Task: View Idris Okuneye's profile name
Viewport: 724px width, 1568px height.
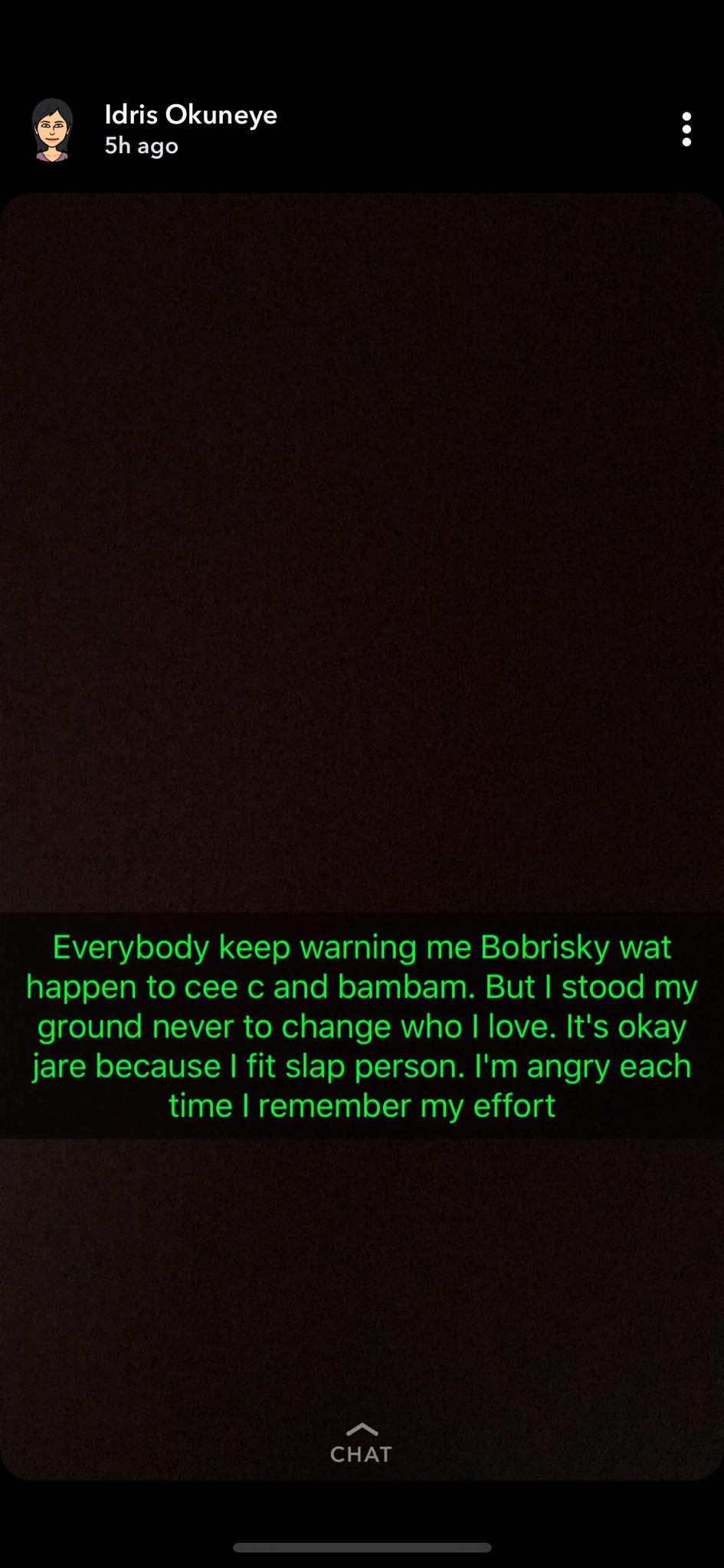Action: coord(191,115)
